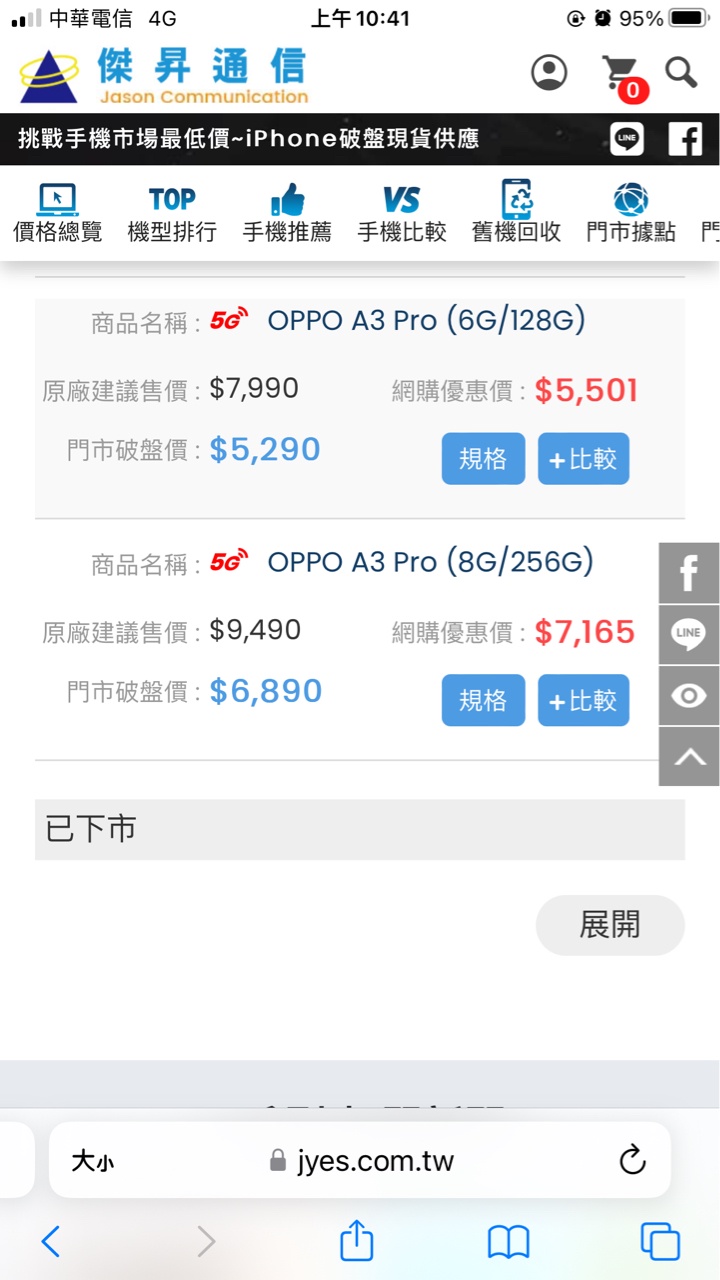Add OPPO A3 Pro (6G/128G) to 比較
The width and height of the screenshot is (720, 1280).
tap(583, 459)
